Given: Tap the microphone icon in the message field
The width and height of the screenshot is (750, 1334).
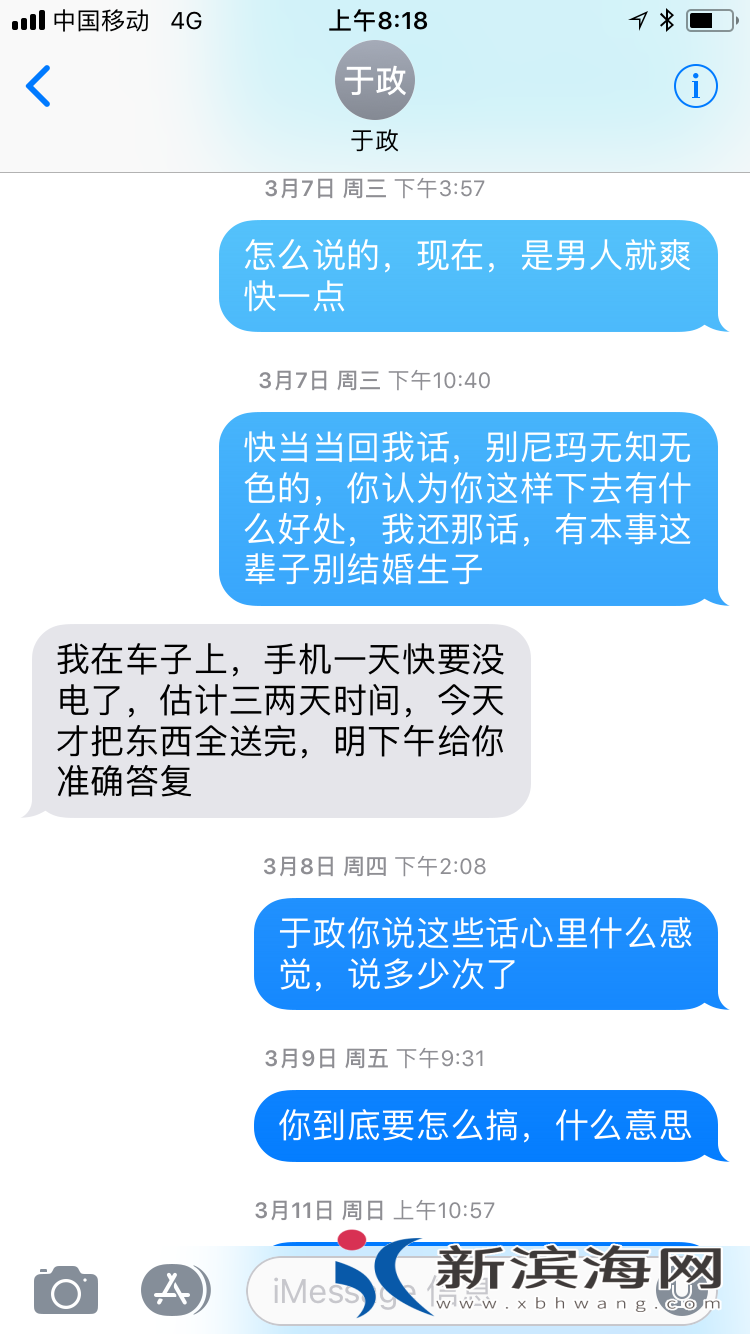Looking at the screenshot, I should pyautogui.click(x=683, y=1291).
